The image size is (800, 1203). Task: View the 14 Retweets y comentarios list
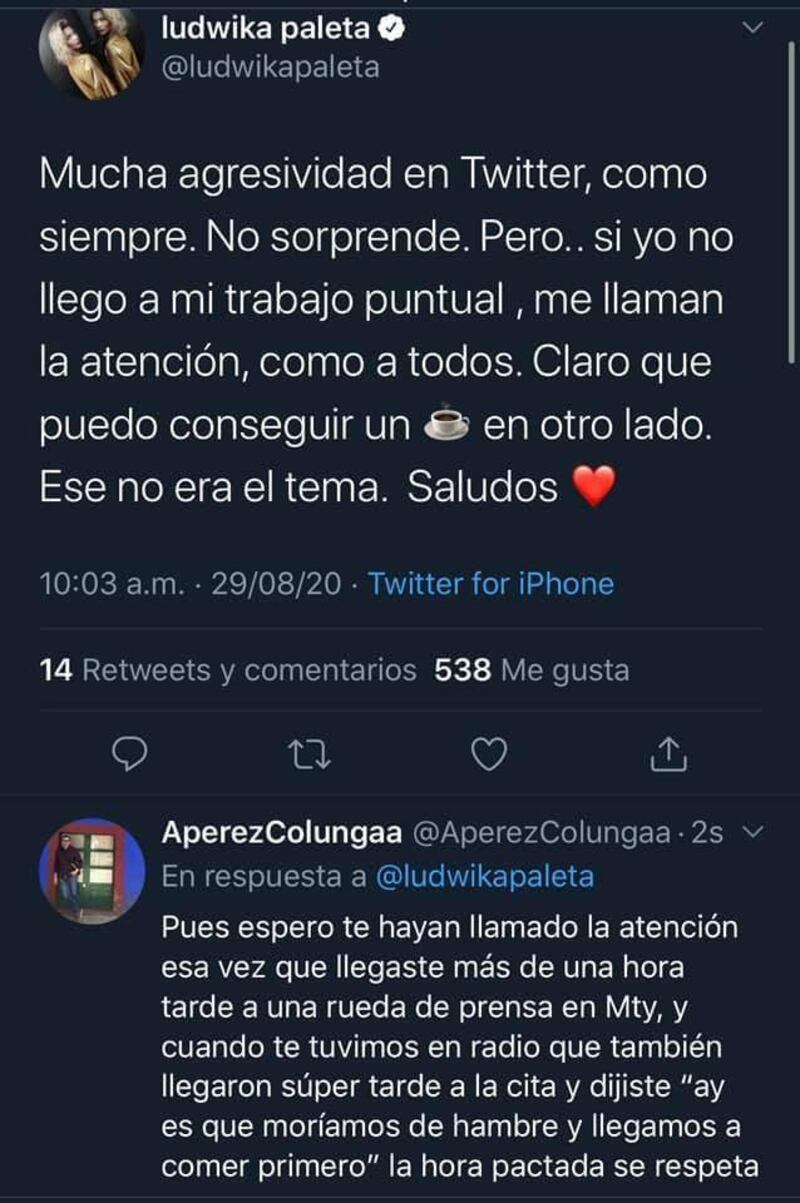point(228,670)
